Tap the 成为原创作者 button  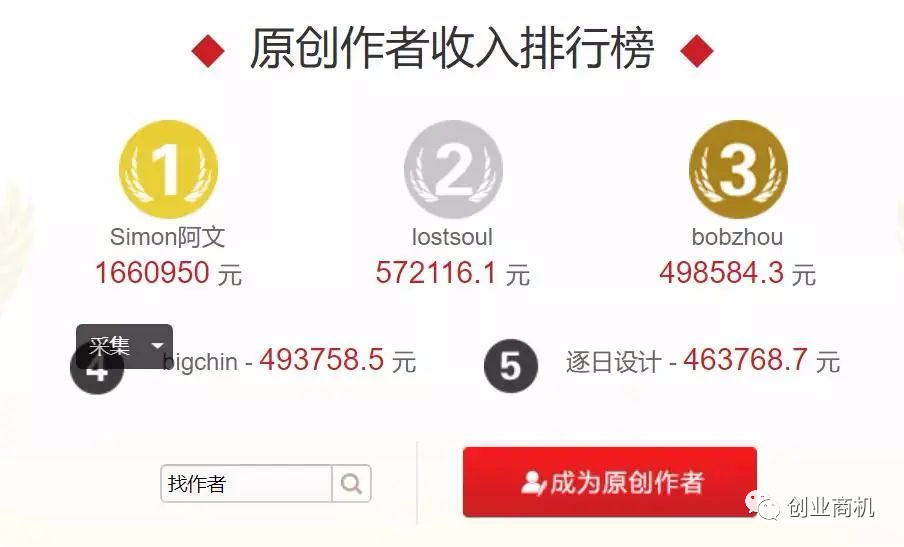point(609,482)
